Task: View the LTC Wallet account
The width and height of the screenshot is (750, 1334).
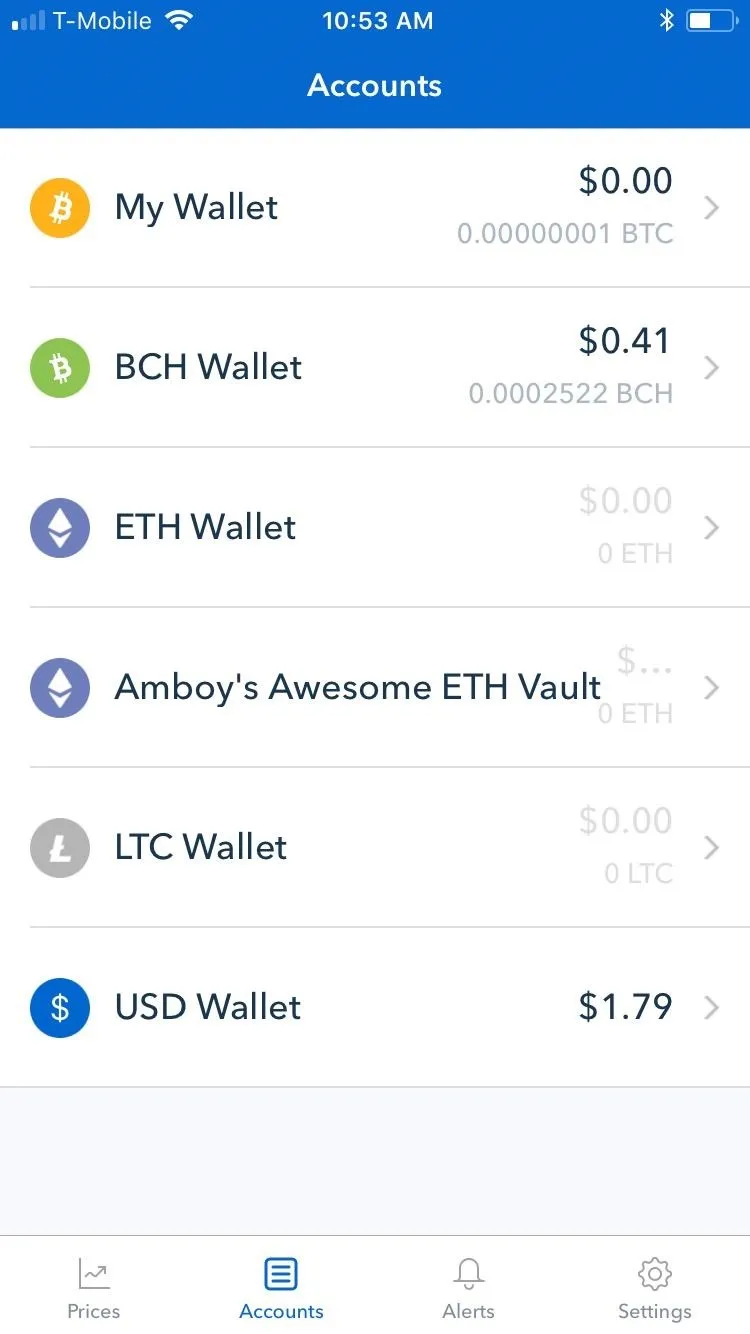Action: [x=375, y=847]
